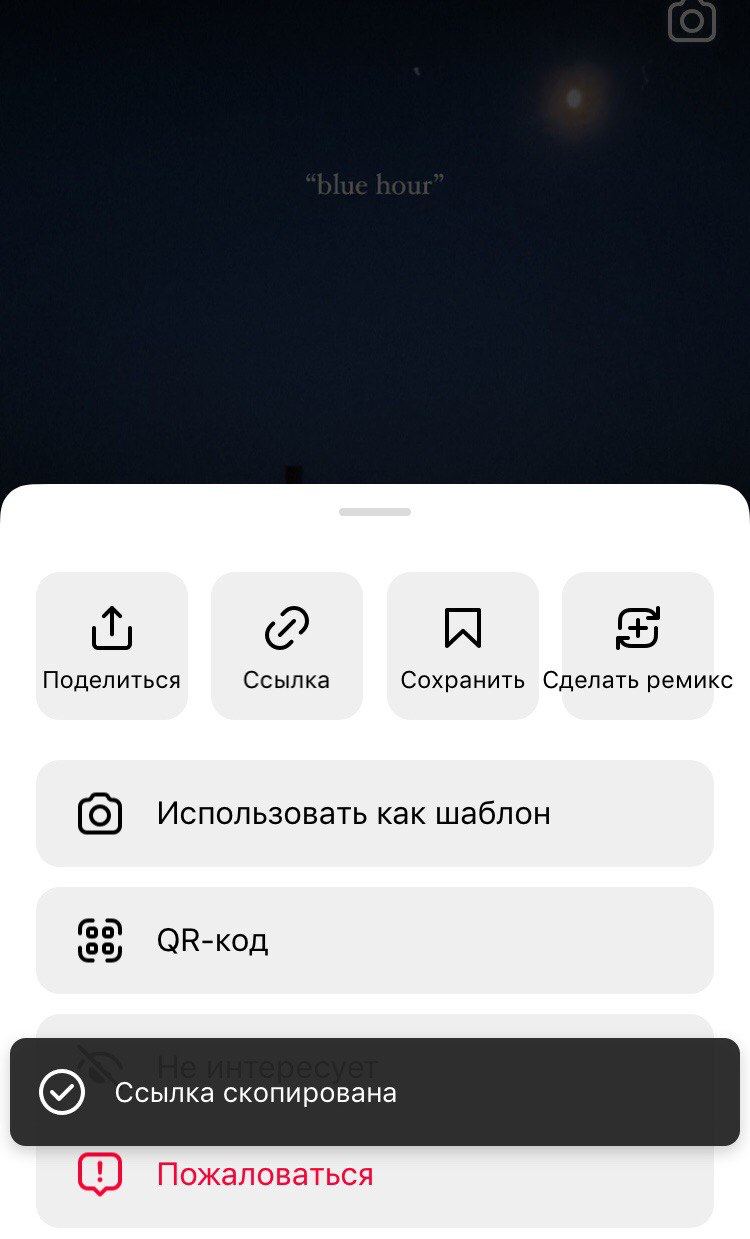Save the reel with Сохранить
This screenshot has height=1239, width=750.
(462, 645)
